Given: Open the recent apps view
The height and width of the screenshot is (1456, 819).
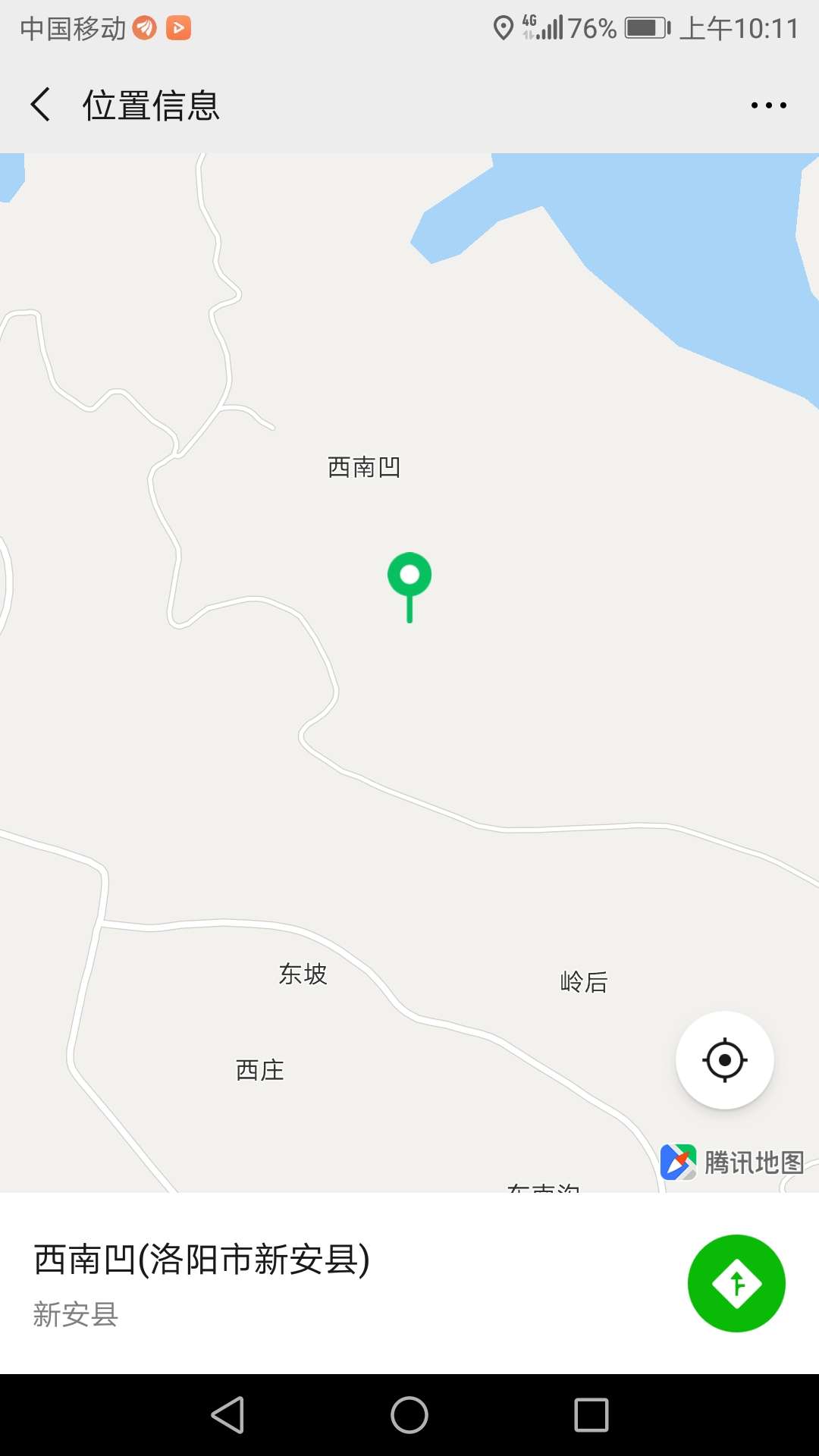Looking at the screenshot, I should [591, 1415].
